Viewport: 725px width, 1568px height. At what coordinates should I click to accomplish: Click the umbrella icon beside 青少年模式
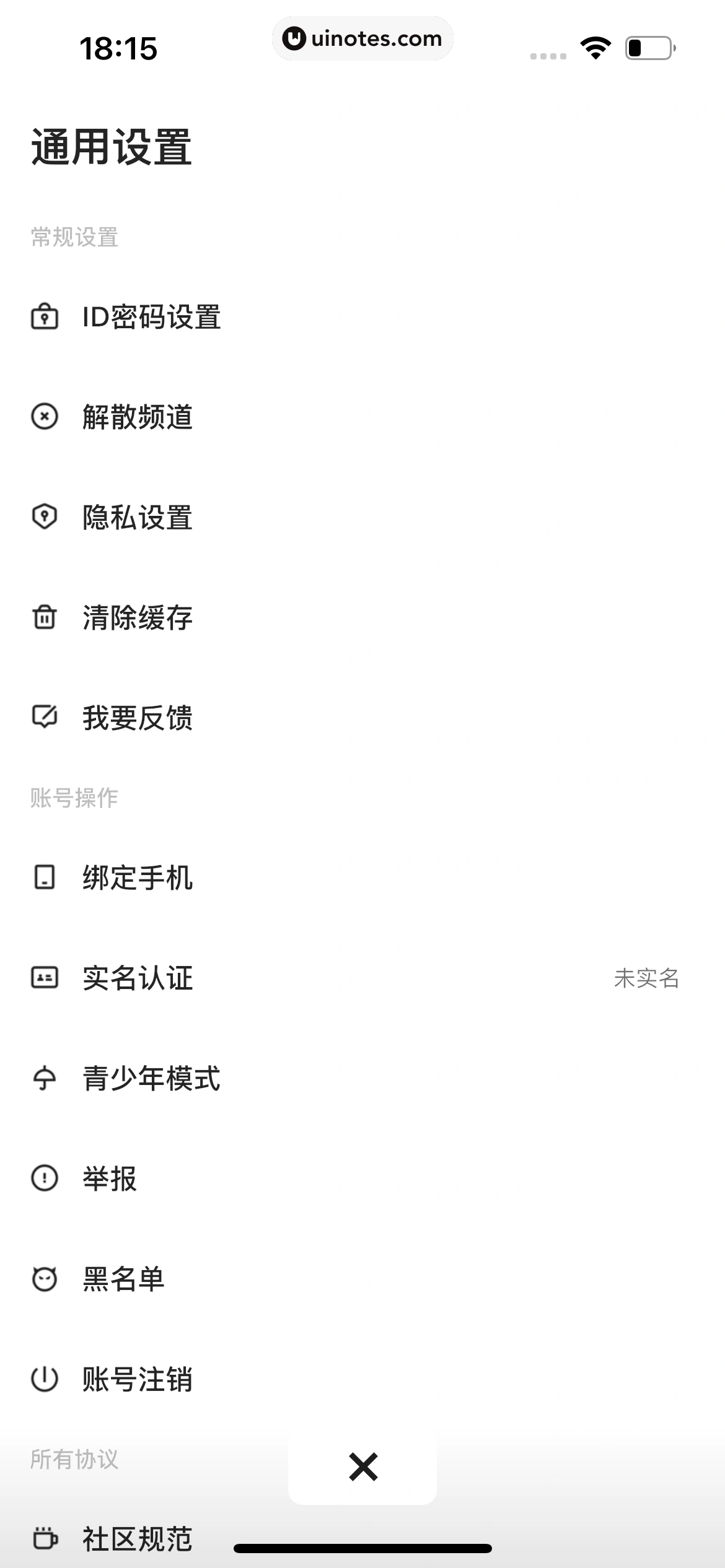[x=44, y=1079]
